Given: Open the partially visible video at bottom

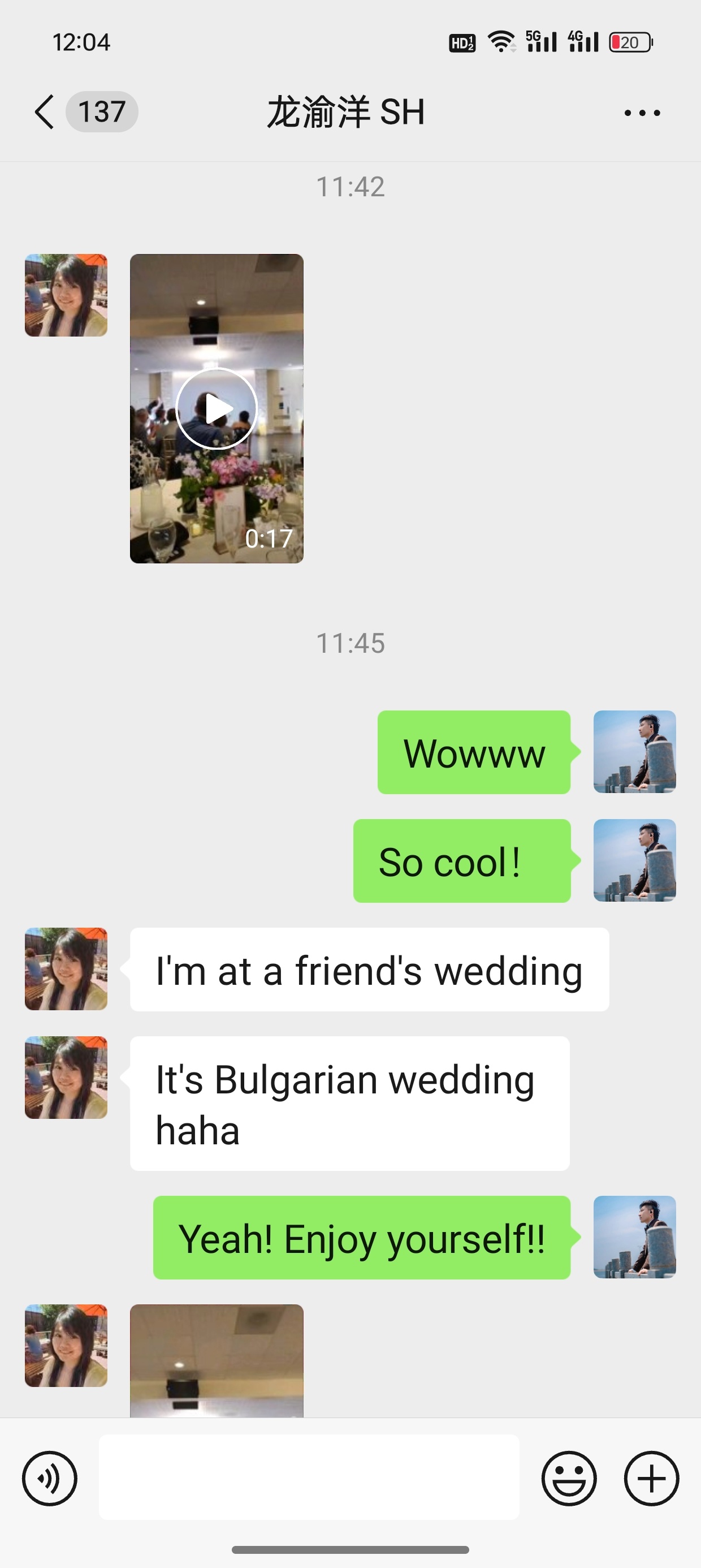Looking at the screenshot, I should pos(217,1360).
